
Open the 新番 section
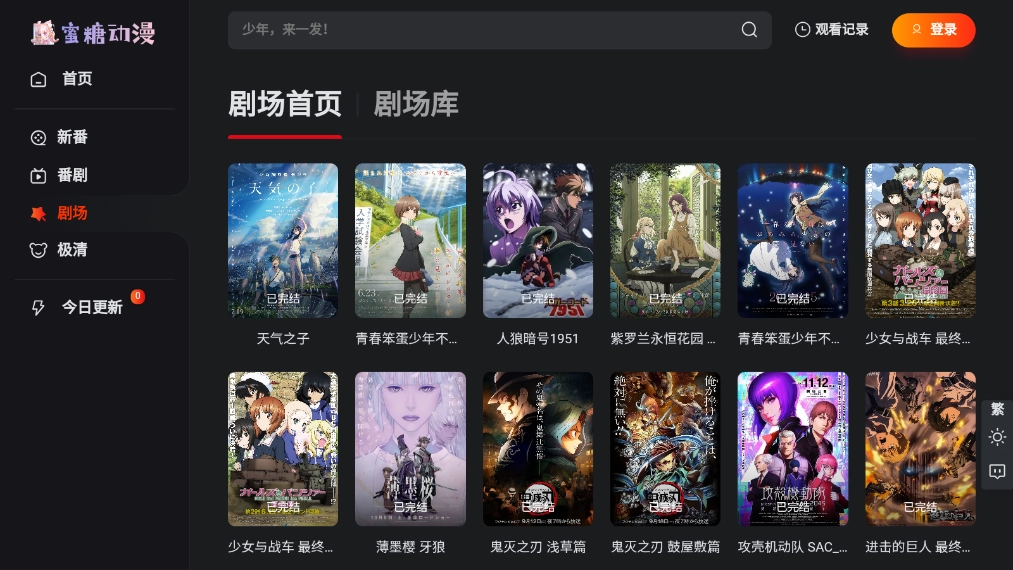72,137
